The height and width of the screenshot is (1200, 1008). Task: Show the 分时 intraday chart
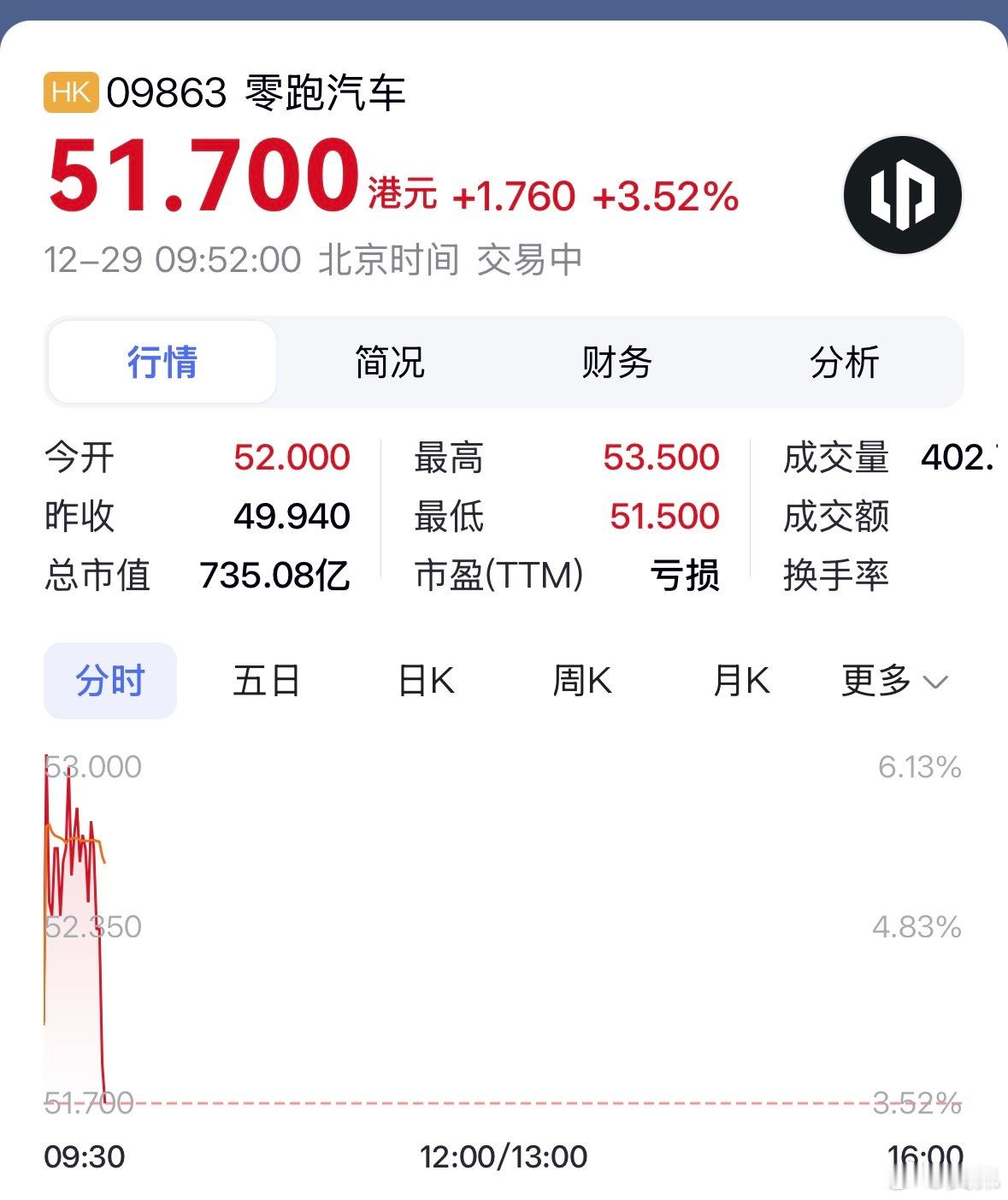110,681
